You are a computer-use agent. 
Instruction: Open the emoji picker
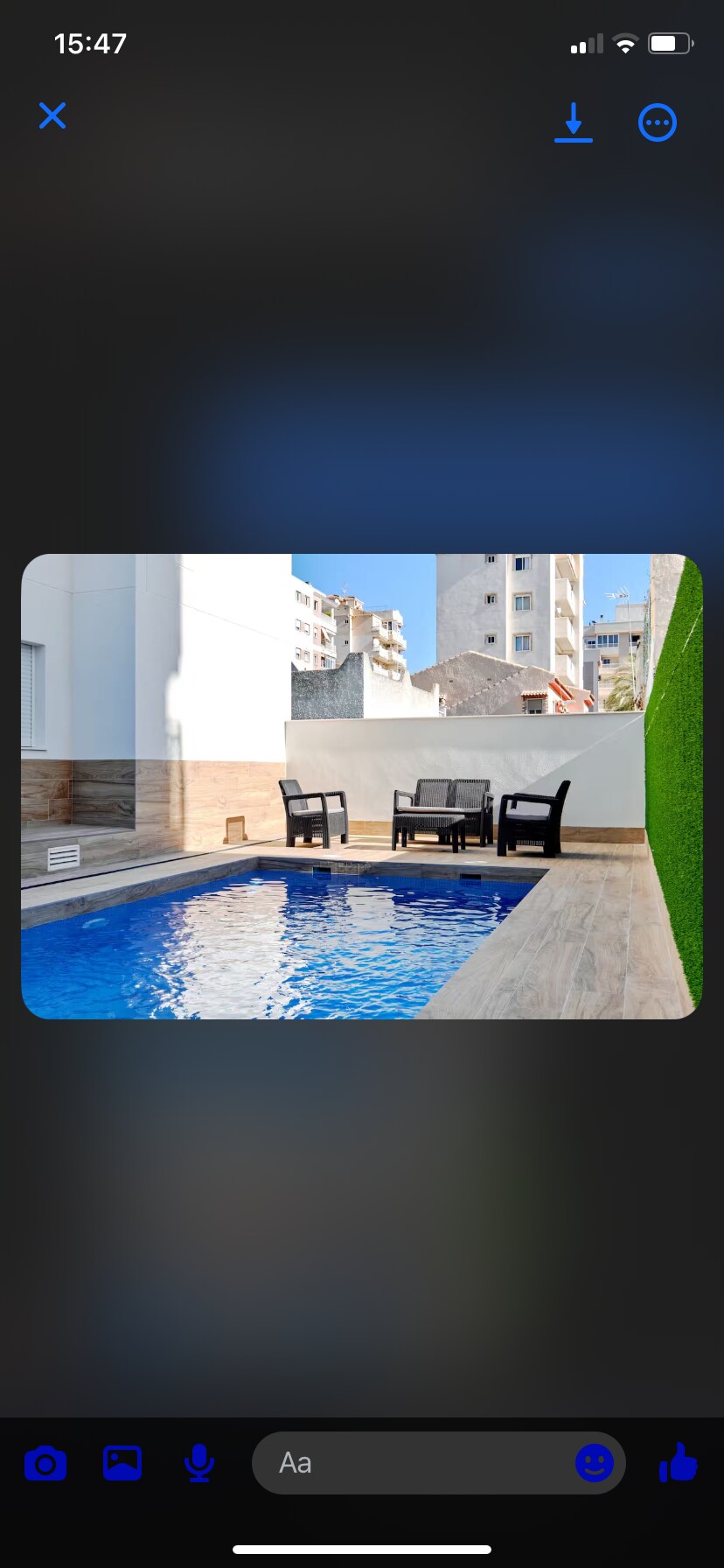595,1463
